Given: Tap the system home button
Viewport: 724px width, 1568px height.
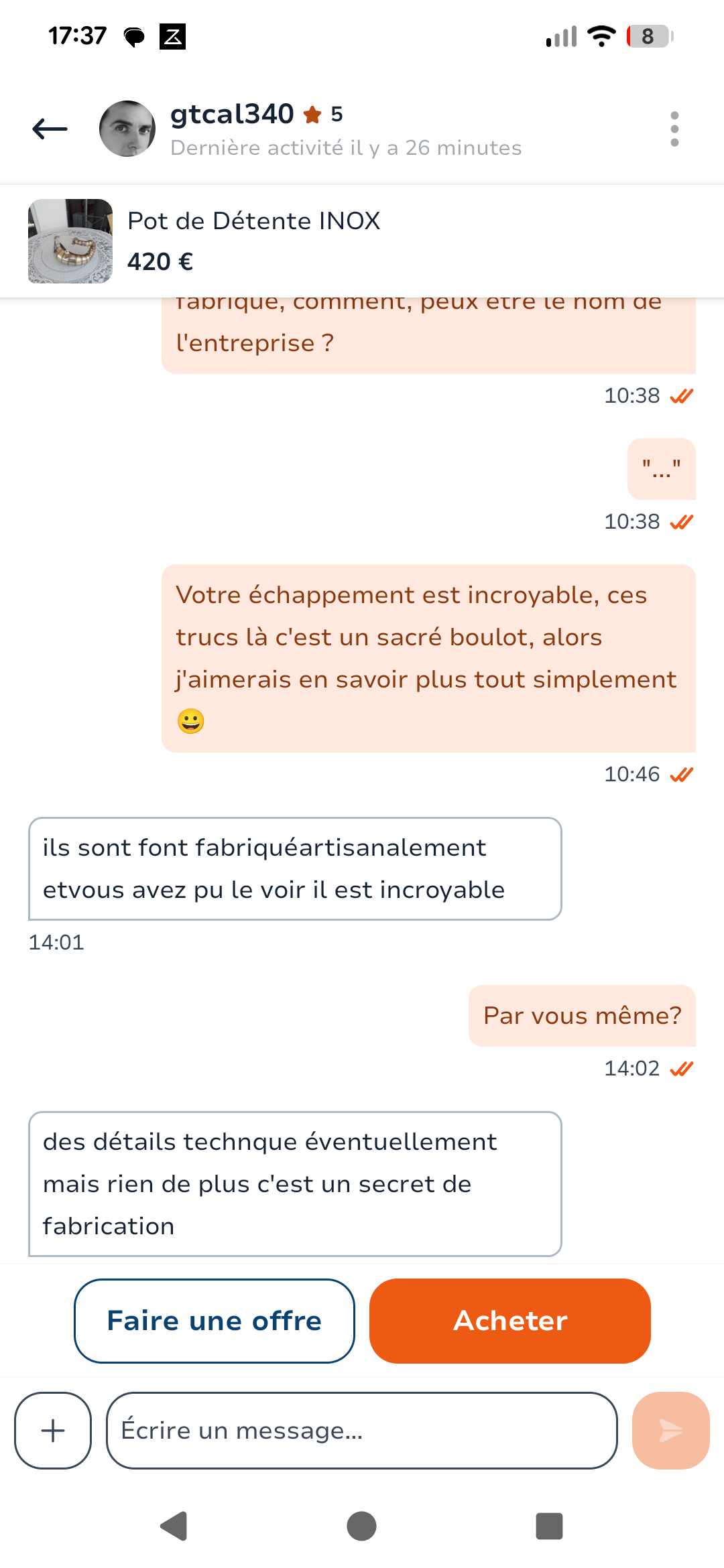Looking at the screenshot, I should coord(361,1526).
